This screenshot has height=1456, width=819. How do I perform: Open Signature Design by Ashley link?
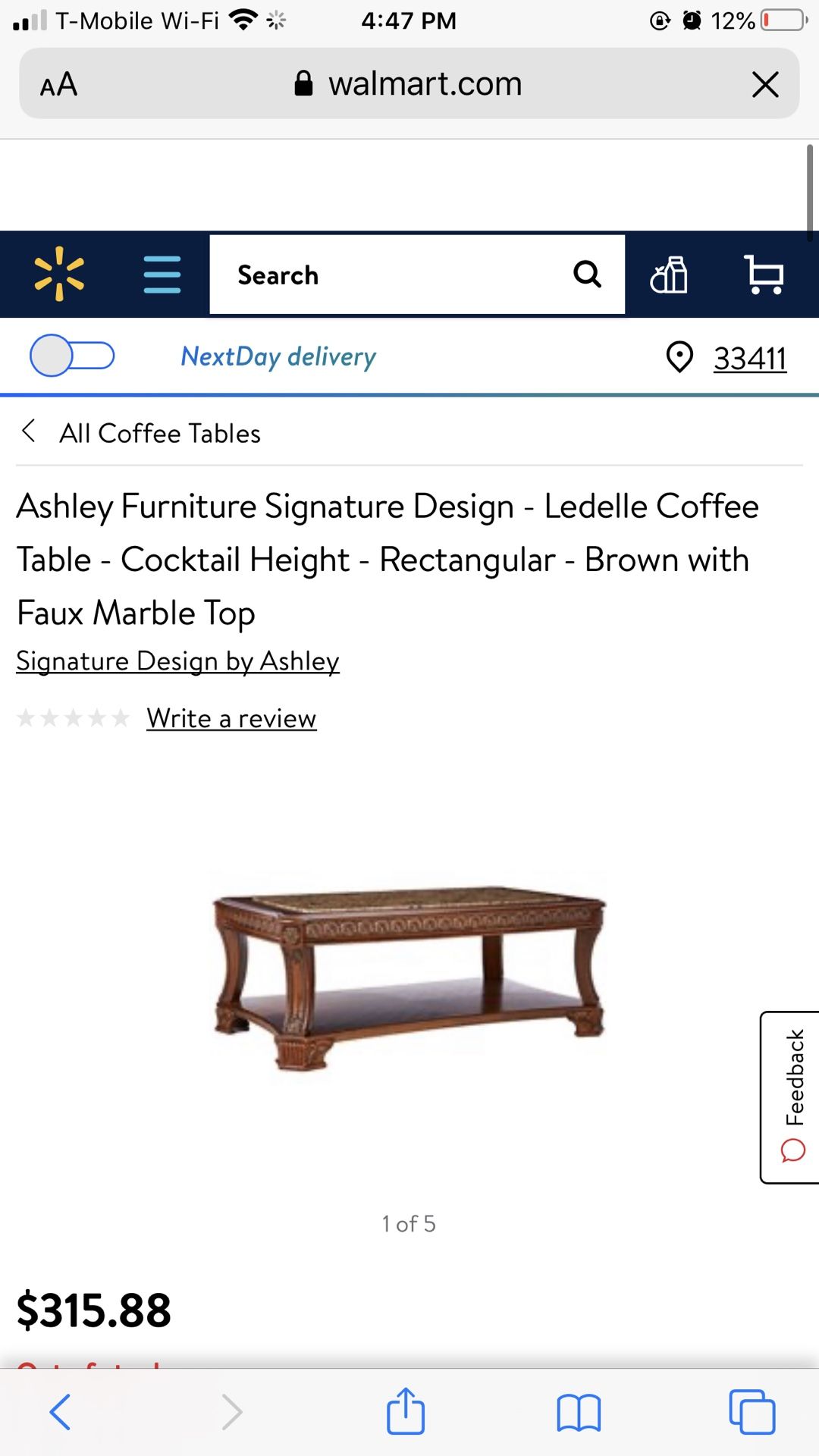(x=177, y=661)
